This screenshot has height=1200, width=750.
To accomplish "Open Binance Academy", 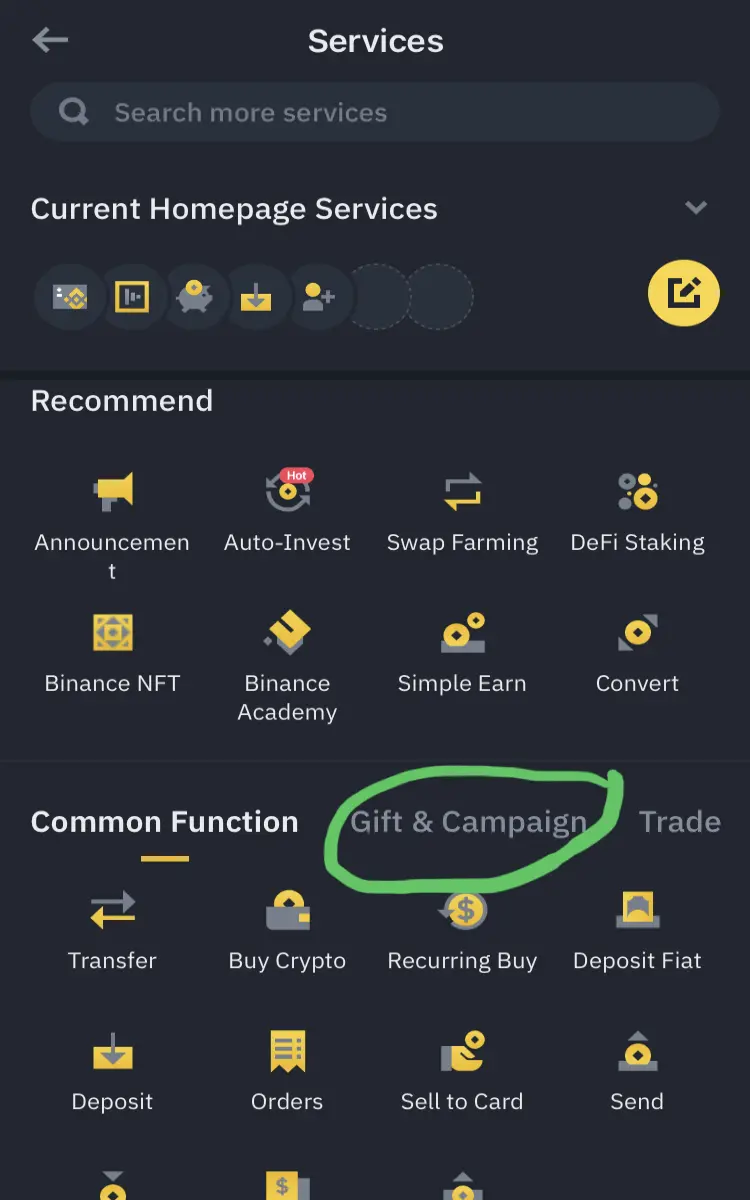I will pyautogui.click(x=287, y=667).
